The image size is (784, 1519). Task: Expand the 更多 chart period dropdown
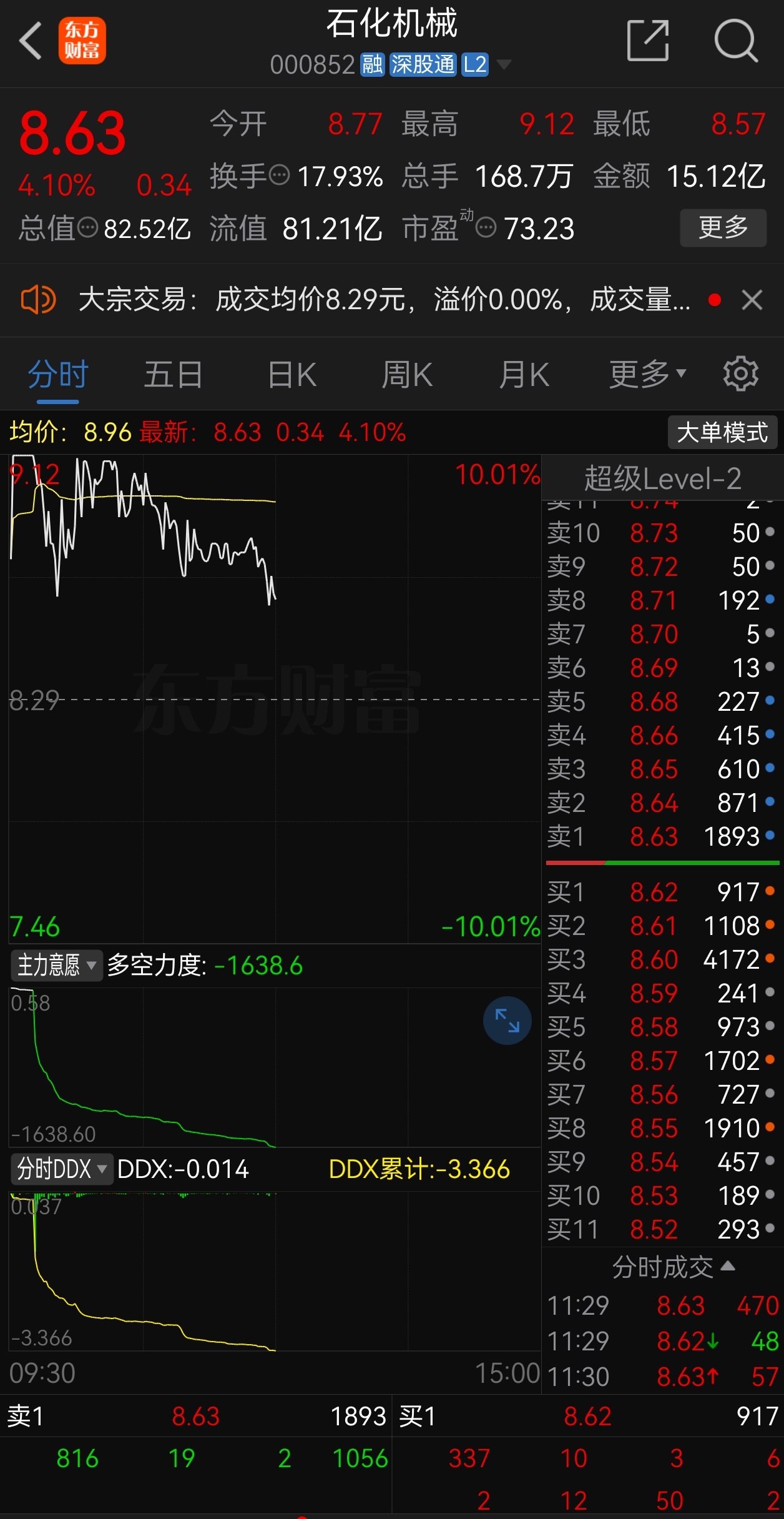[647, 375]
